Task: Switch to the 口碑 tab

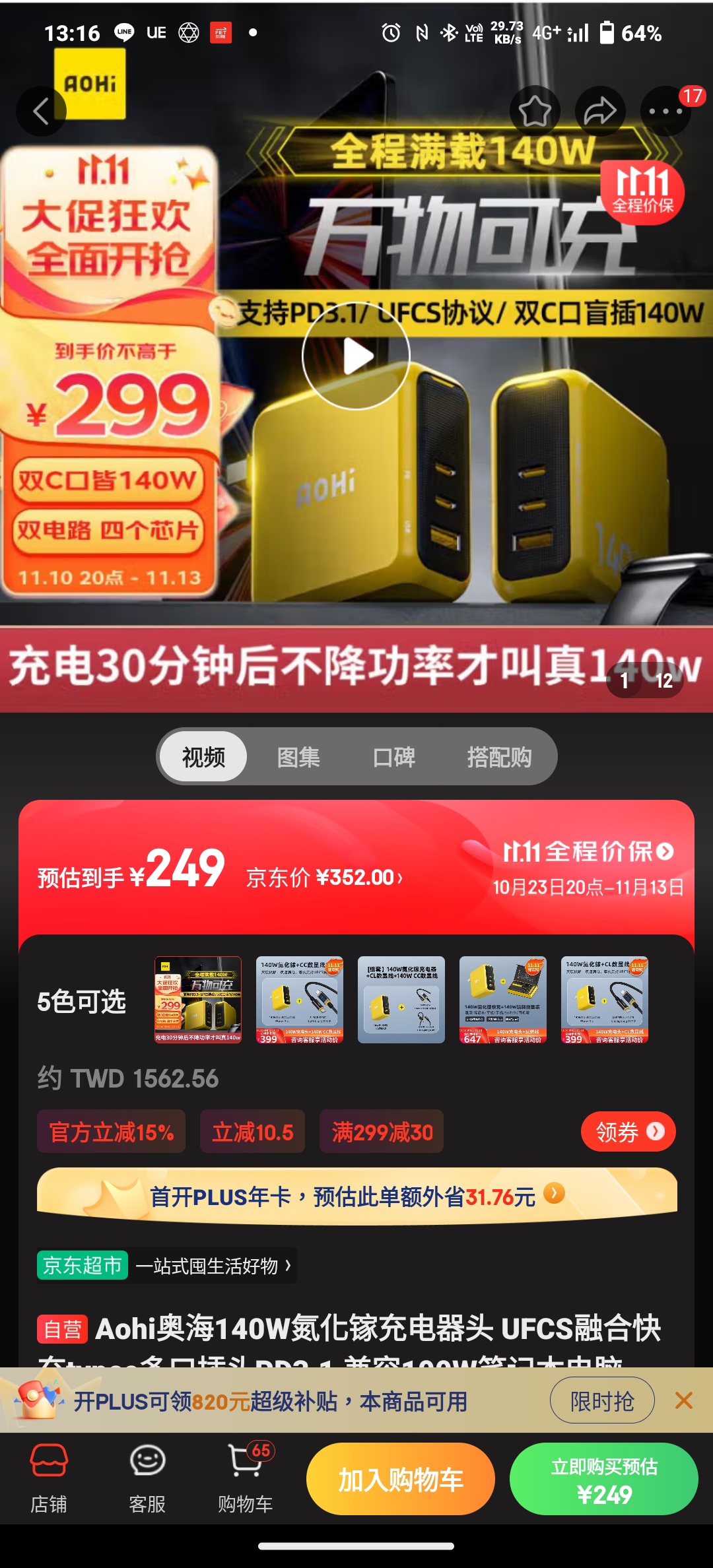Action: (x=394, y=756)
